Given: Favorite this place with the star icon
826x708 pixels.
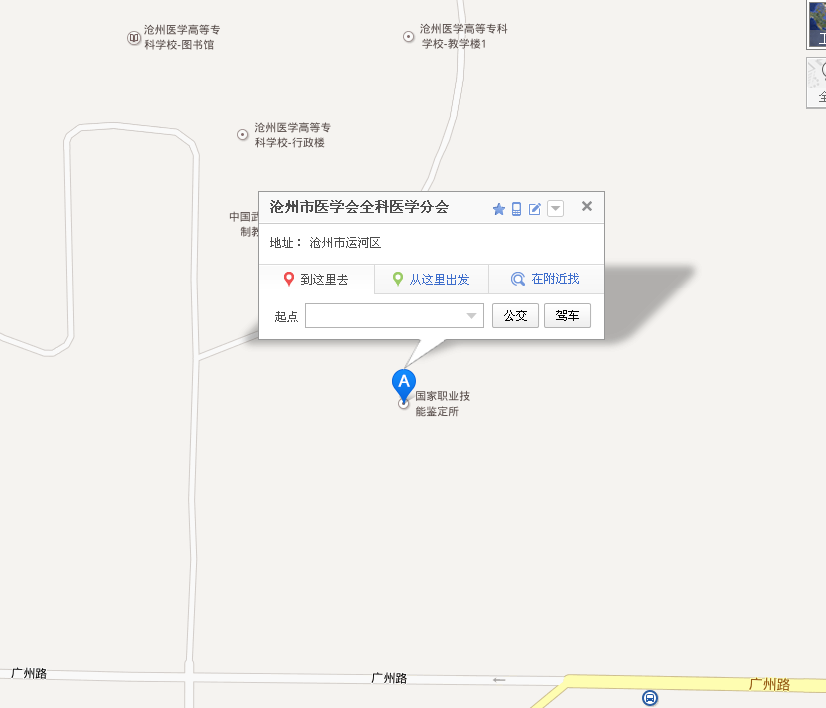Looking at the screenshot, I should (x=499, y=209).
